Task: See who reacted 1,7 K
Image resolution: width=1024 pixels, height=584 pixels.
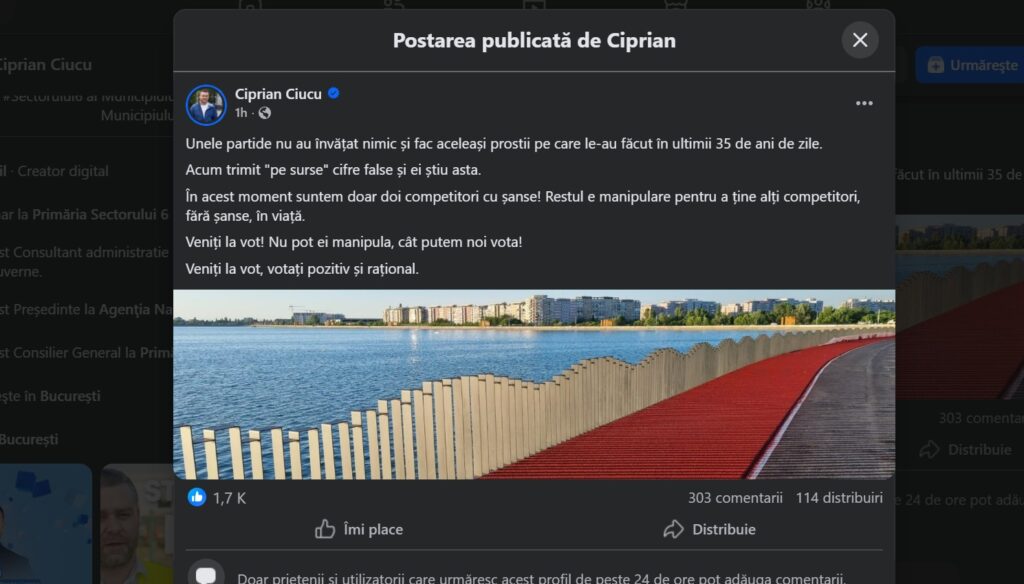Action: (x=229, y=497)
